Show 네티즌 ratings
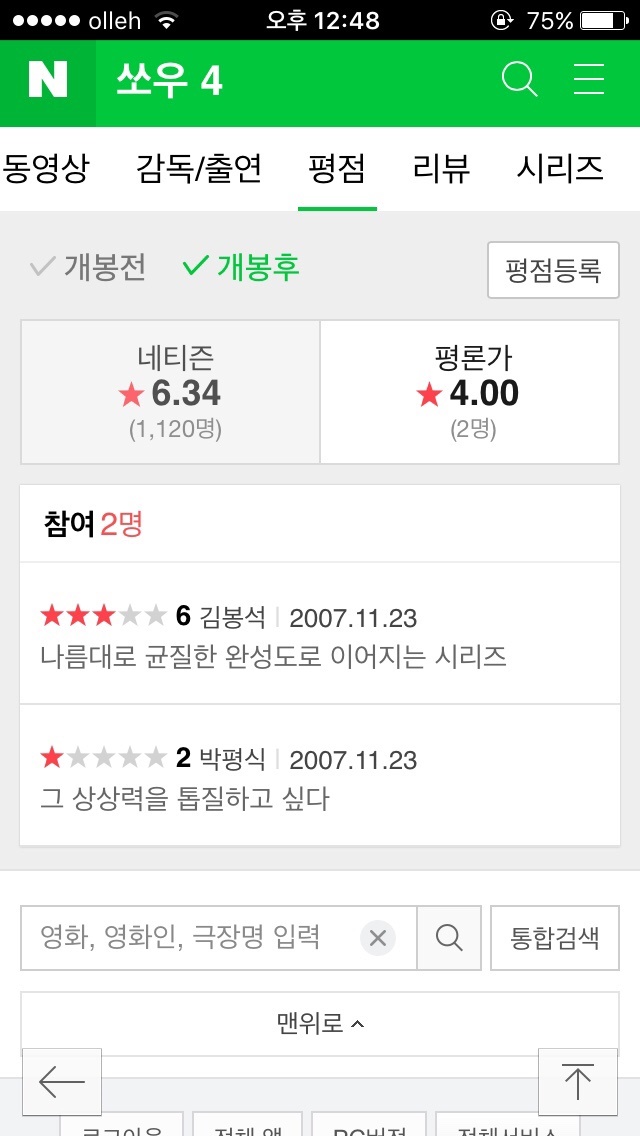Screen dimensions: 640x1136 [170, 392]
